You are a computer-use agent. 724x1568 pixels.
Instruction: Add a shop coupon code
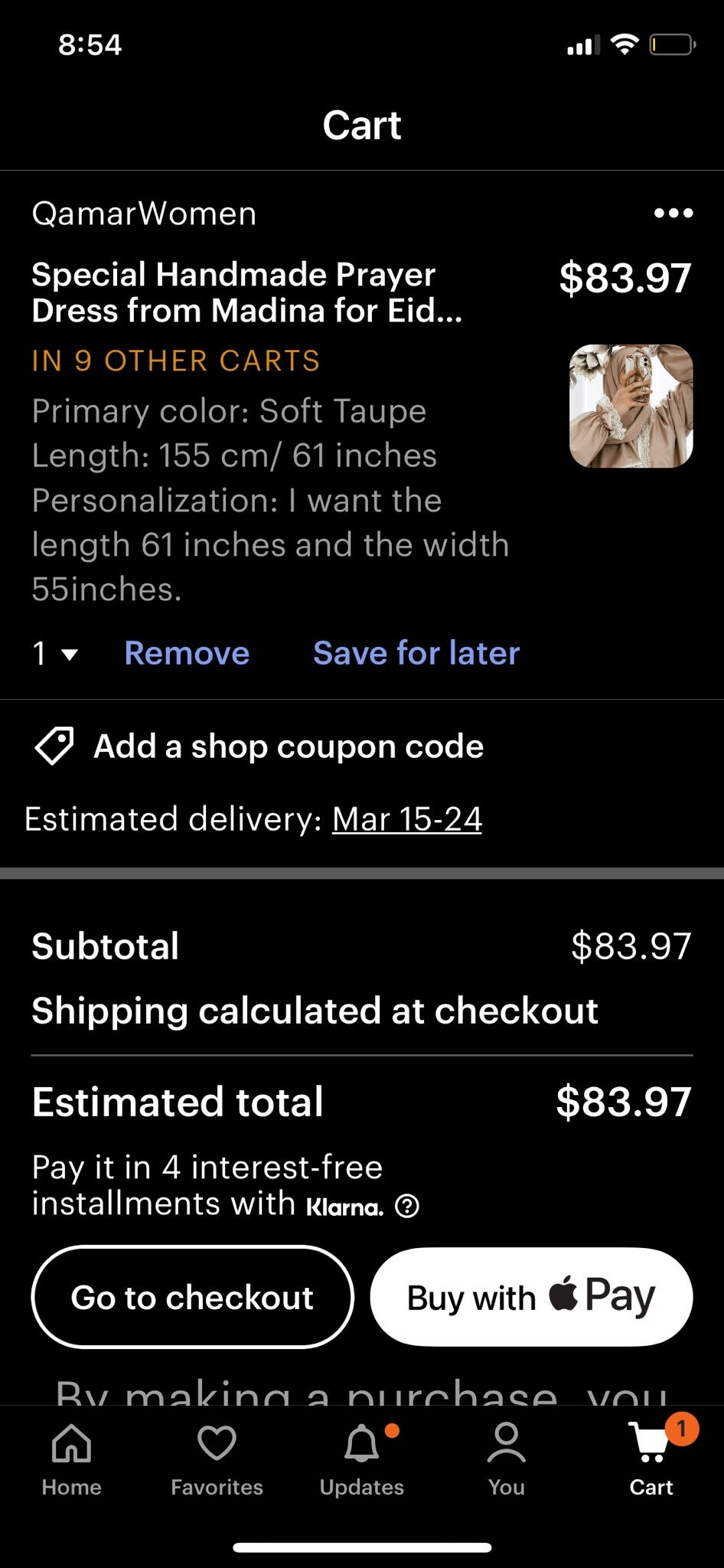click(x=288, y=746)
